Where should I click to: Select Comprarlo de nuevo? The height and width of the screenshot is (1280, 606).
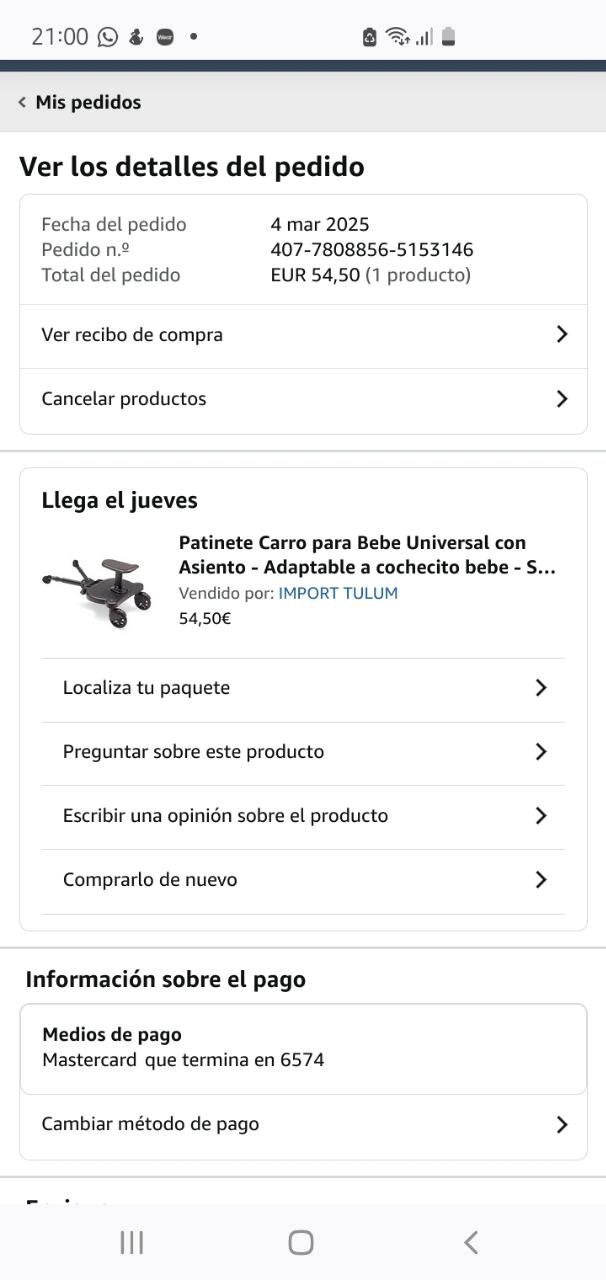pos(303,880)
